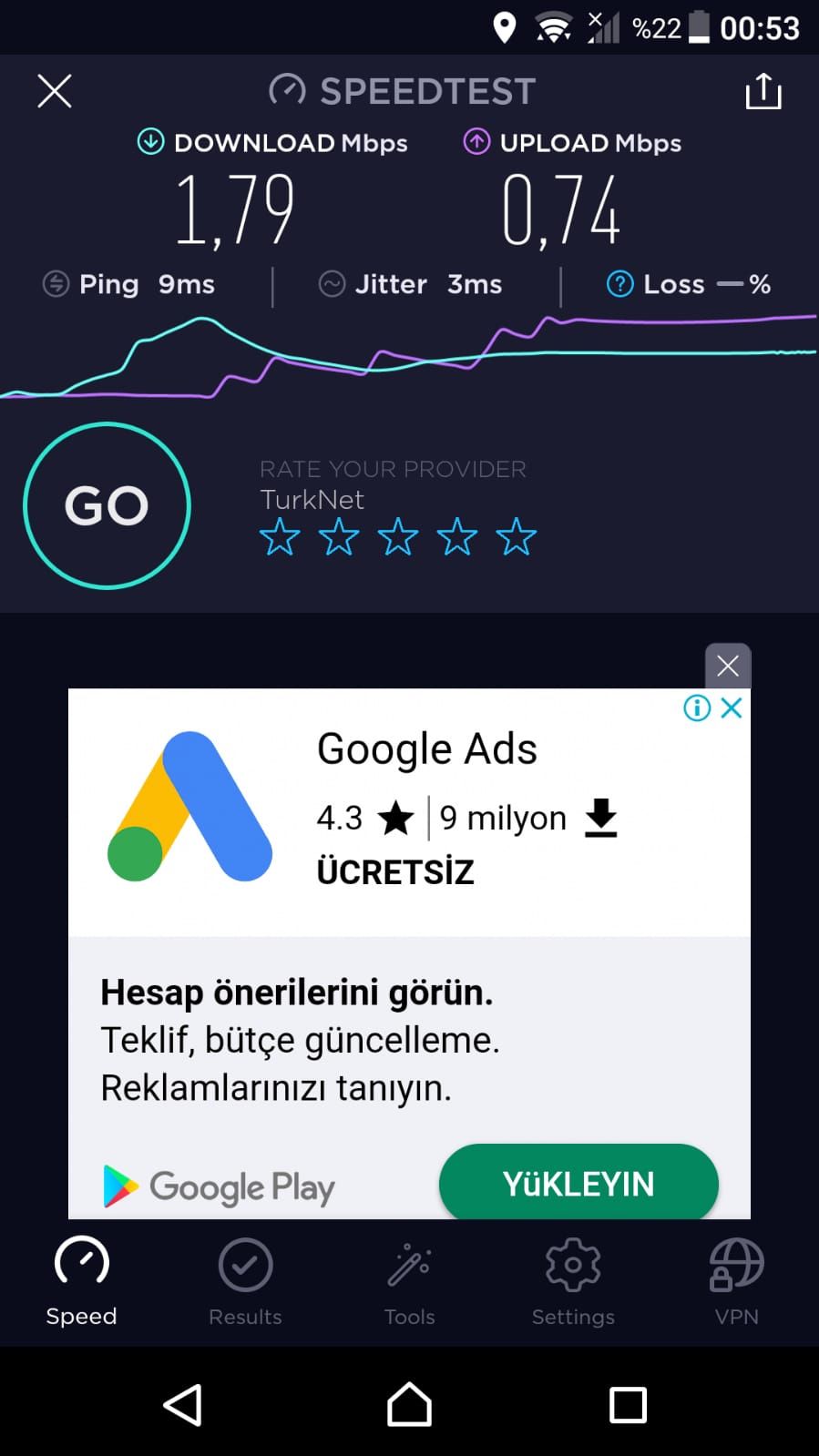This screenshot has width=819, height=1456.
Task: Switch to the Speed tab
Action: coord(81,1280)
